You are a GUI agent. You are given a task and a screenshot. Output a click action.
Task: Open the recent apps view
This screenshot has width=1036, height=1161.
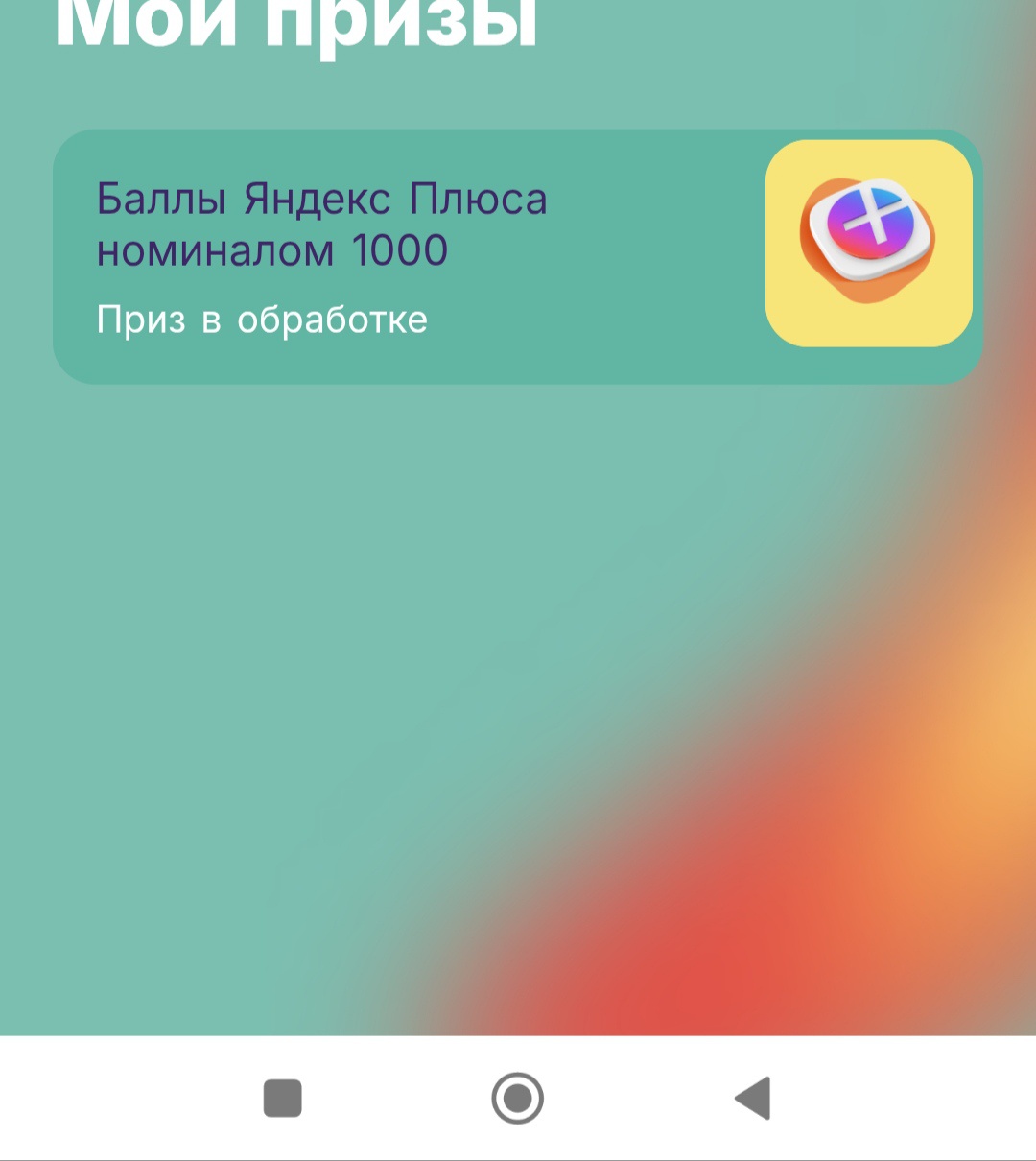coord(283,1098)
